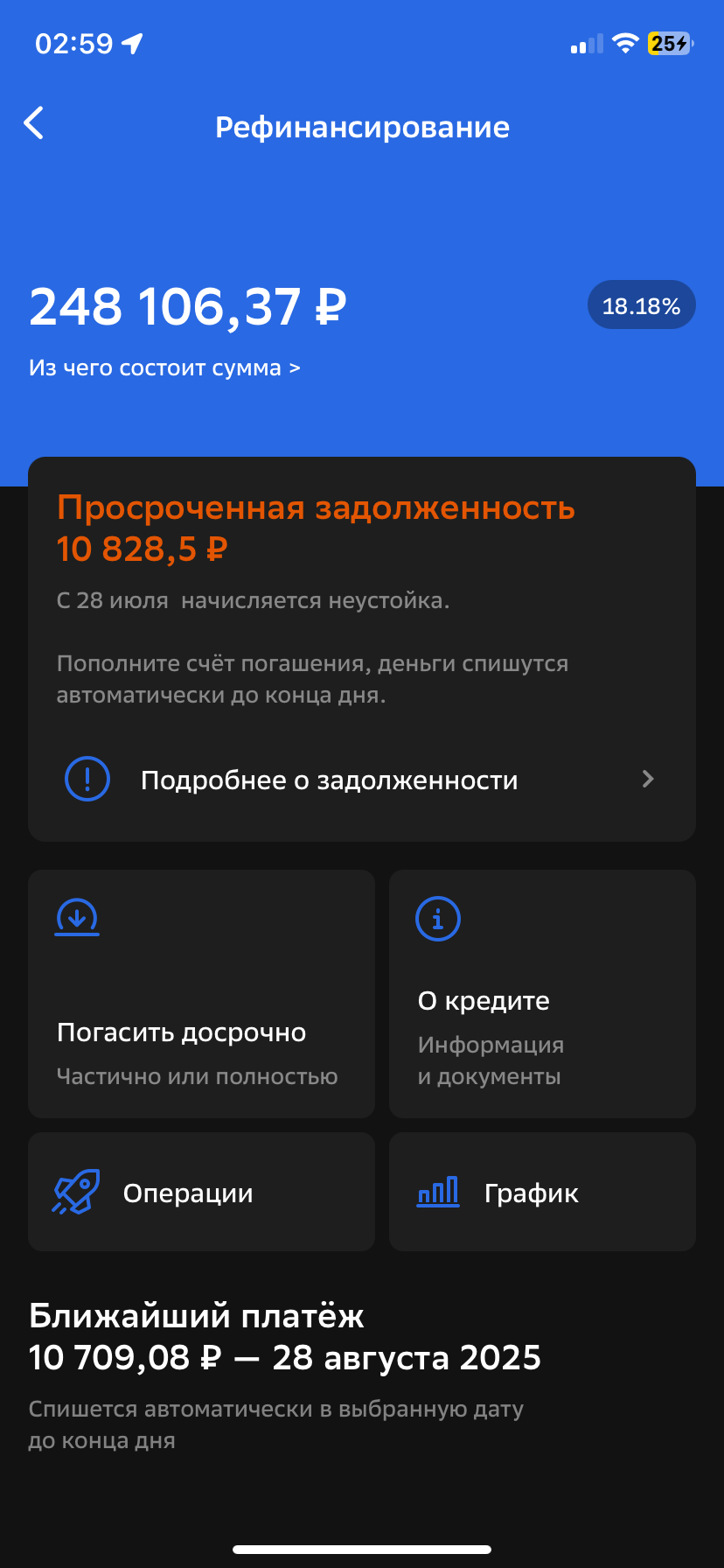Open the График payment schedule

(542, 1192)
